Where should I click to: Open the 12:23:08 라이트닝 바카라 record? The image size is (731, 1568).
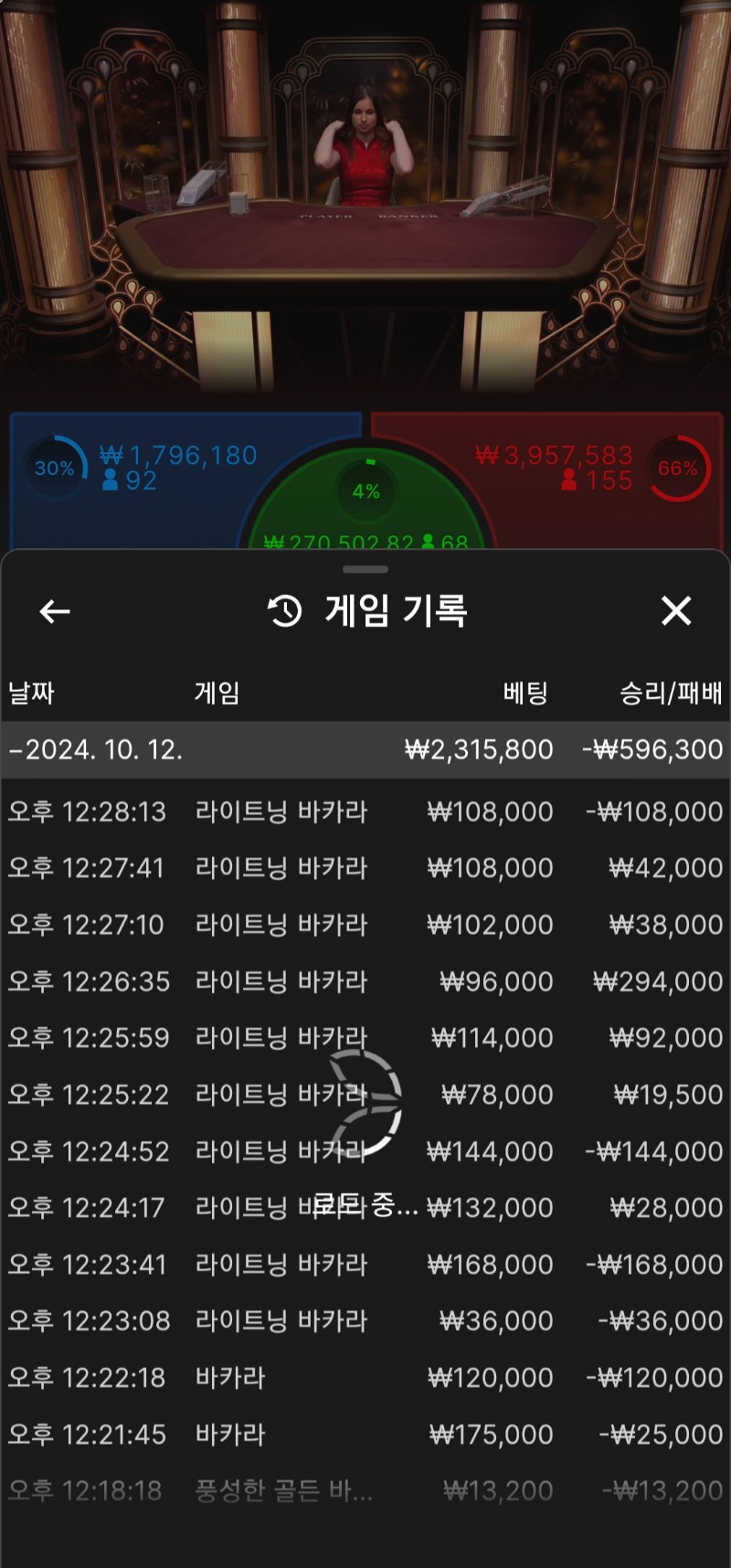coord(365,1321)
